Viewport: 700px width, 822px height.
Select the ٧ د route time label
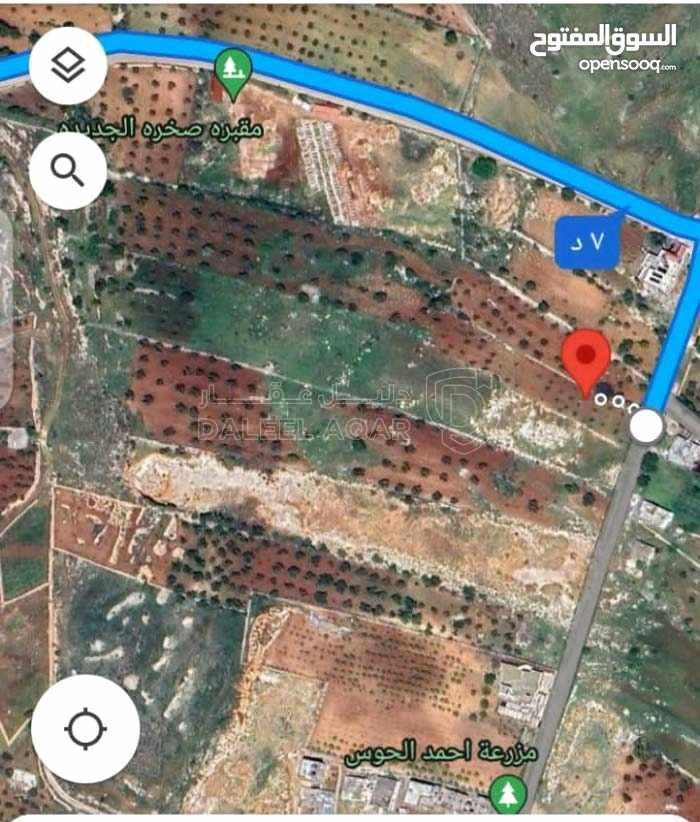tap(588, 243)
